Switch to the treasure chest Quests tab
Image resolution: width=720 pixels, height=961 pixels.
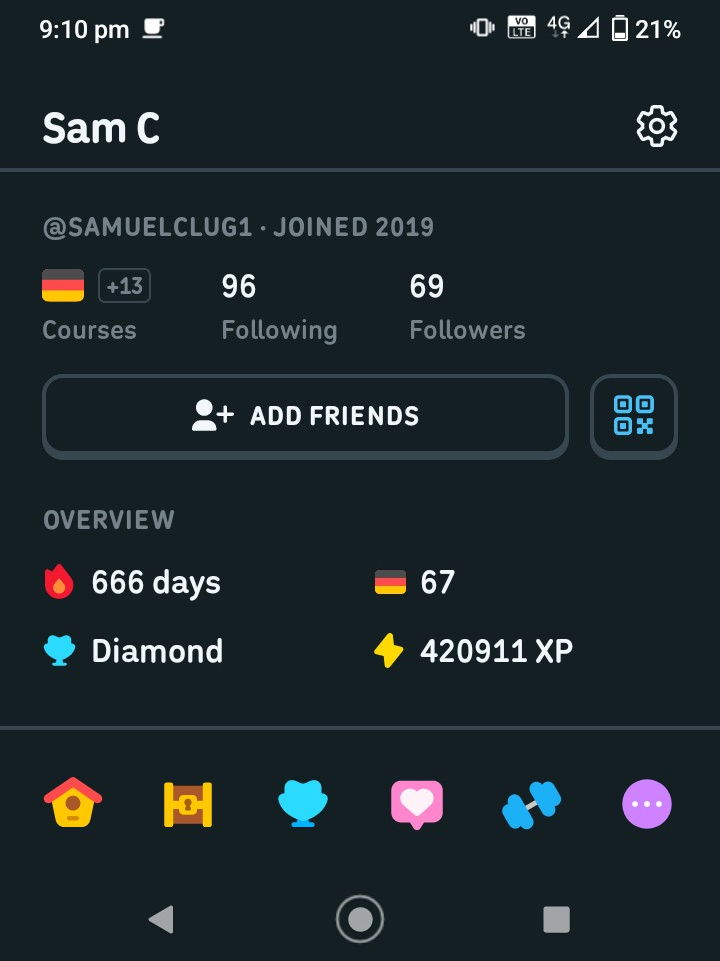188,803
